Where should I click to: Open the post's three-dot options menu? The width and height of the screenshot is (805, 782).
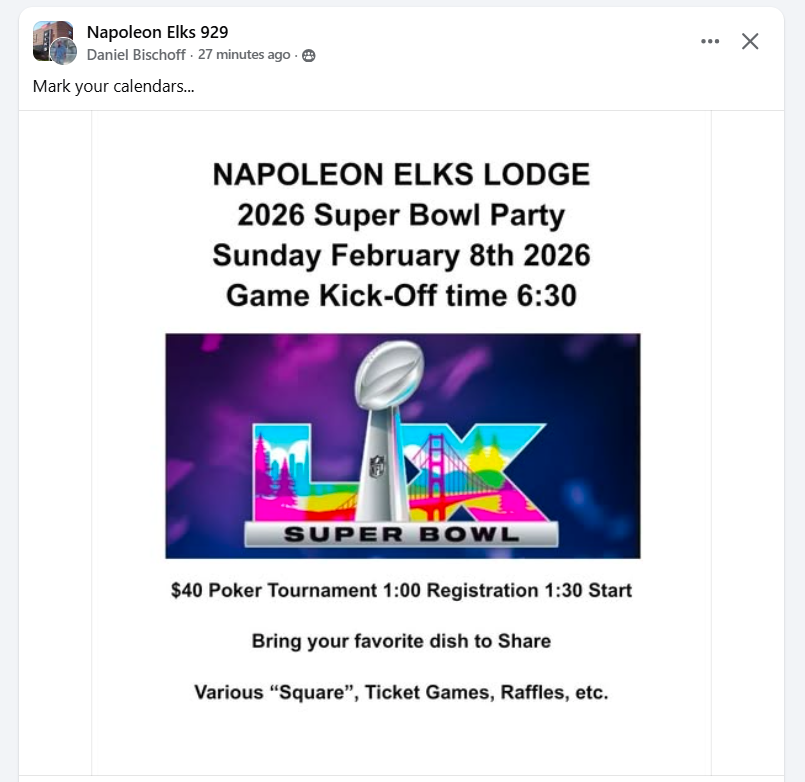[710, 41]
